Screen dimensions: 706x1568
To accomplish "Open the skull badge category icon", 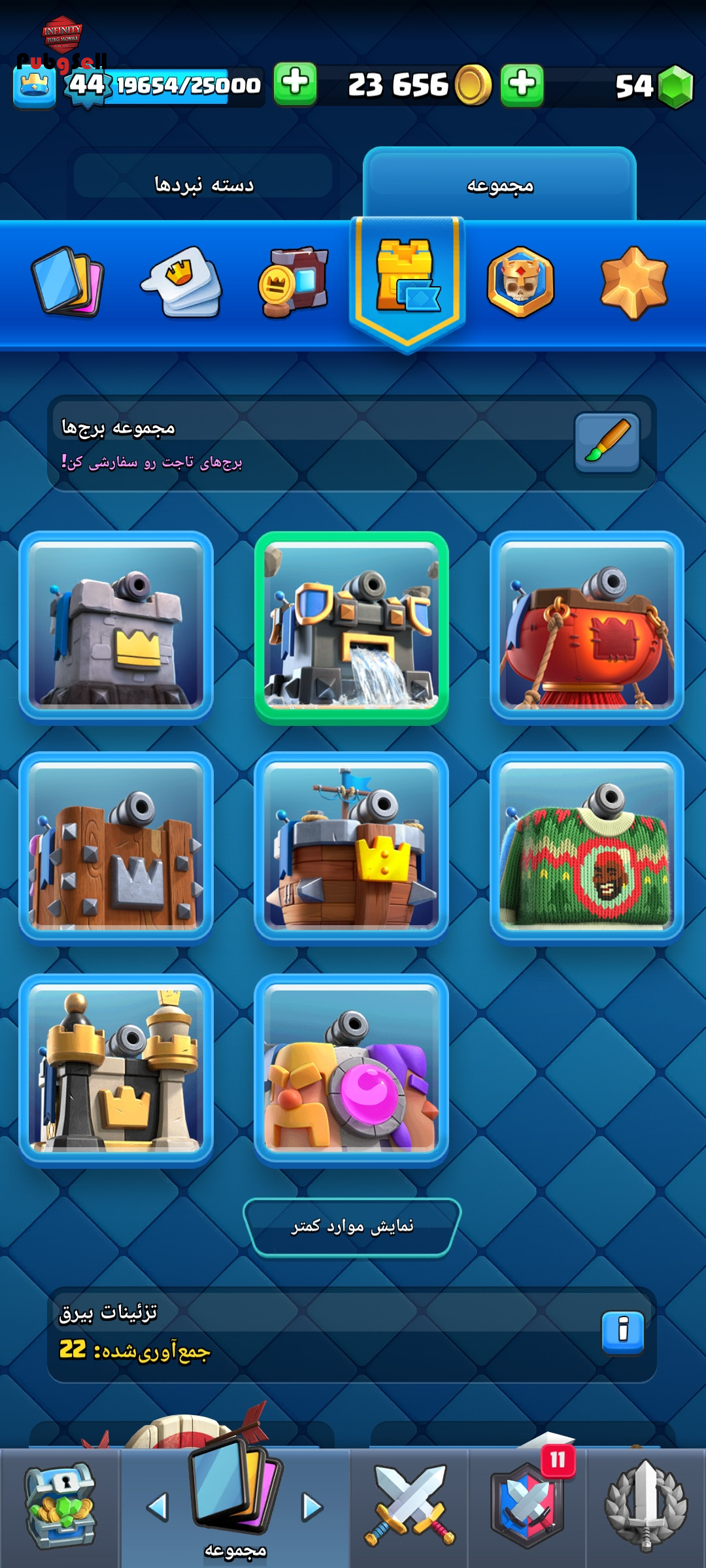I will (x=520, y=282).
